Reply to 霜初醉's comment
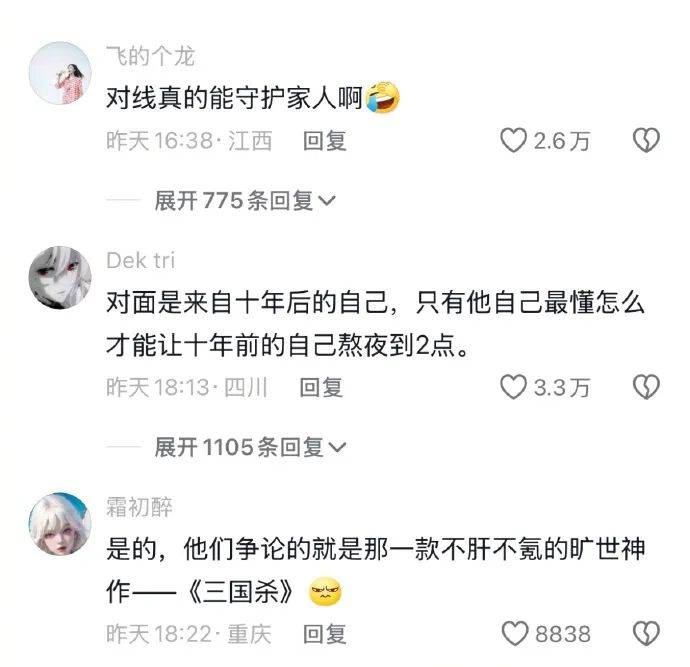Screen dimensions: 690x667 325,633
